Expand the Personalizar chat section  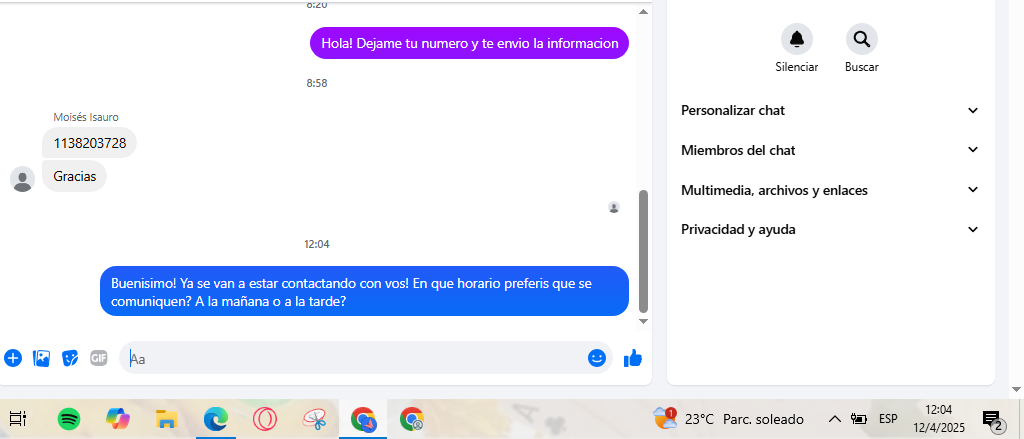pyautogui.click(x=829, y=110)
